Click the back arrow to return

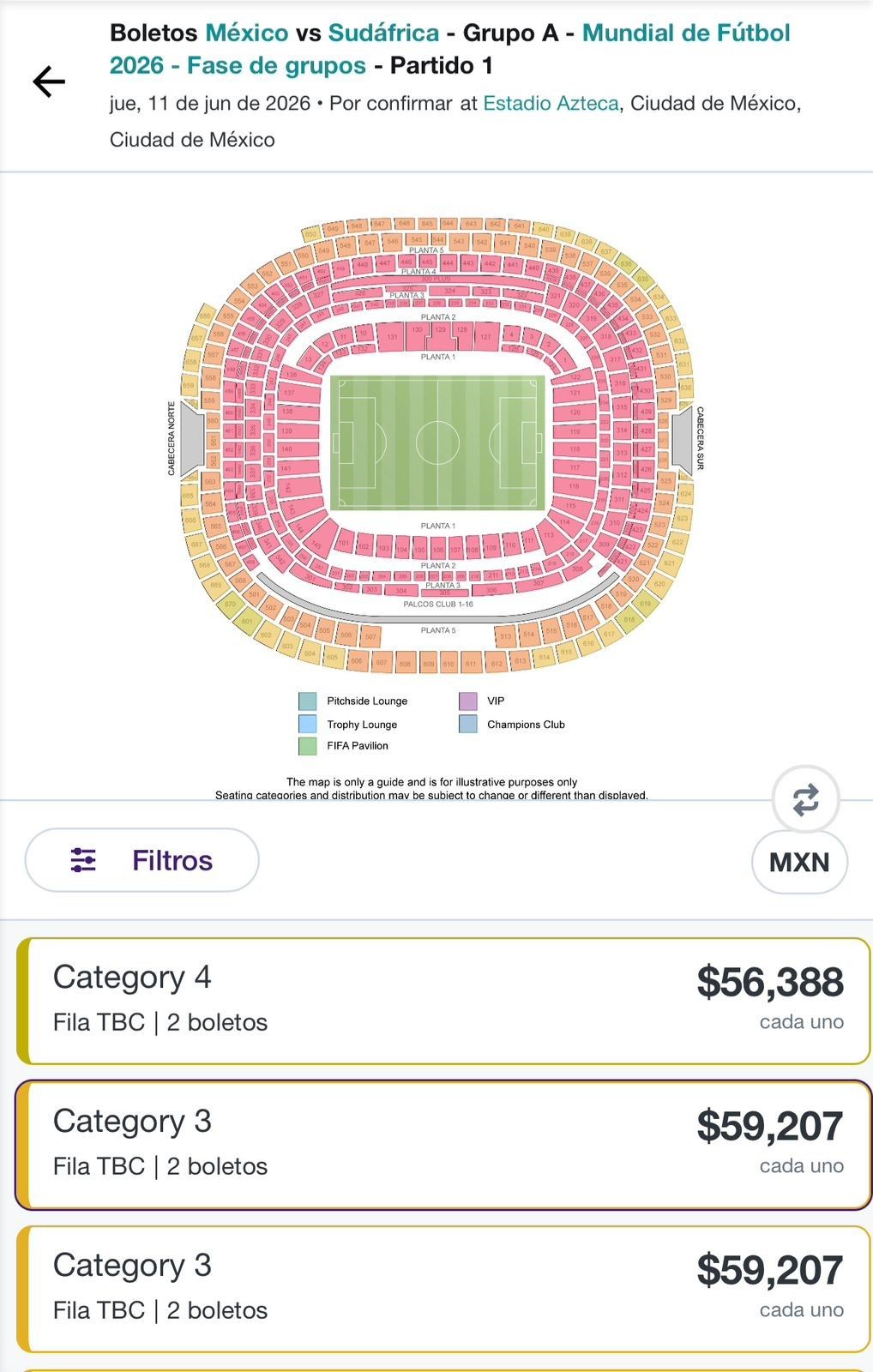coord(49,81)
